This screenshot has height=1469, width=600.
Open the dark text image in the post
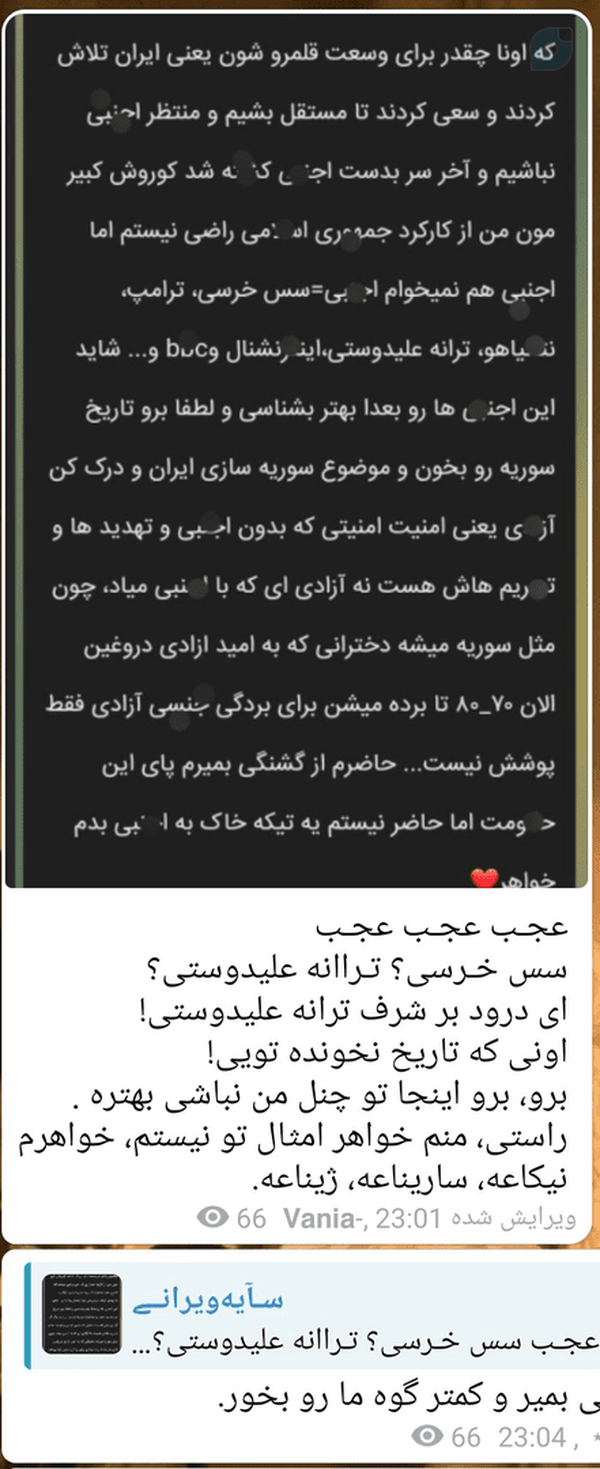click(x=298, y=450)
